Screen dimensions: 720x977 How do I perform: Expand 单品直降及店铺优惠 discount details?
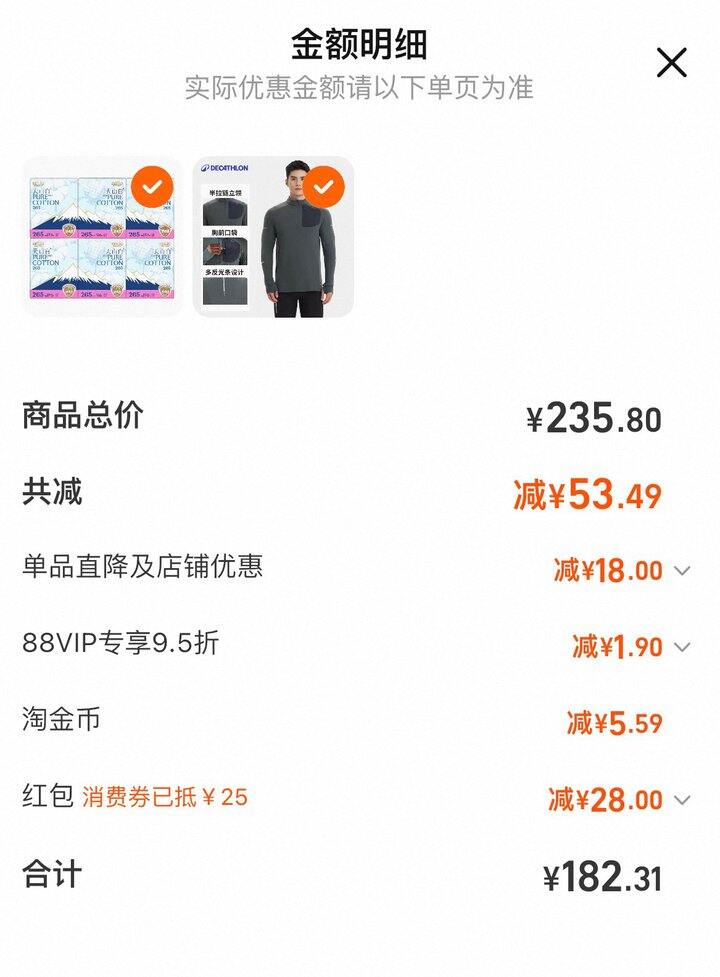(682, 571)
